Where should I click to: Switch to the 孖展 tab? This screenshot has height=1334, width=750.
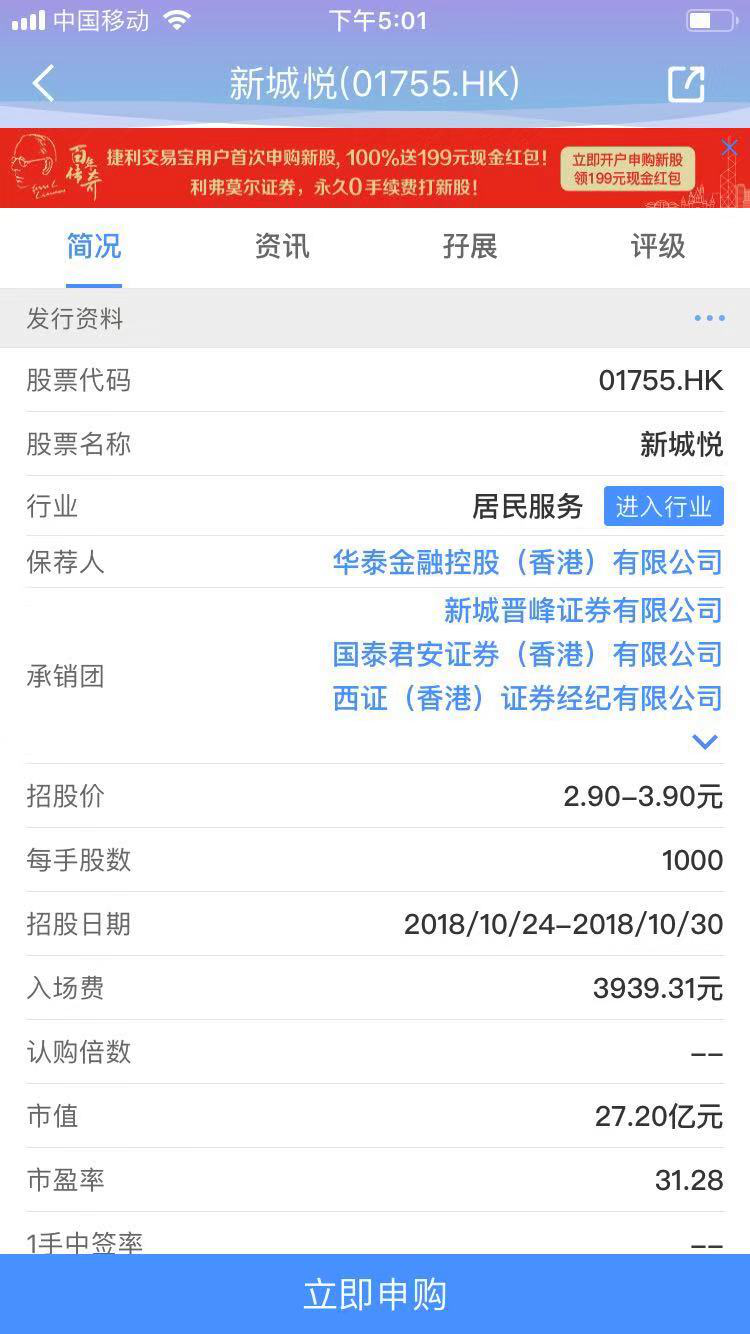(469, 246)
